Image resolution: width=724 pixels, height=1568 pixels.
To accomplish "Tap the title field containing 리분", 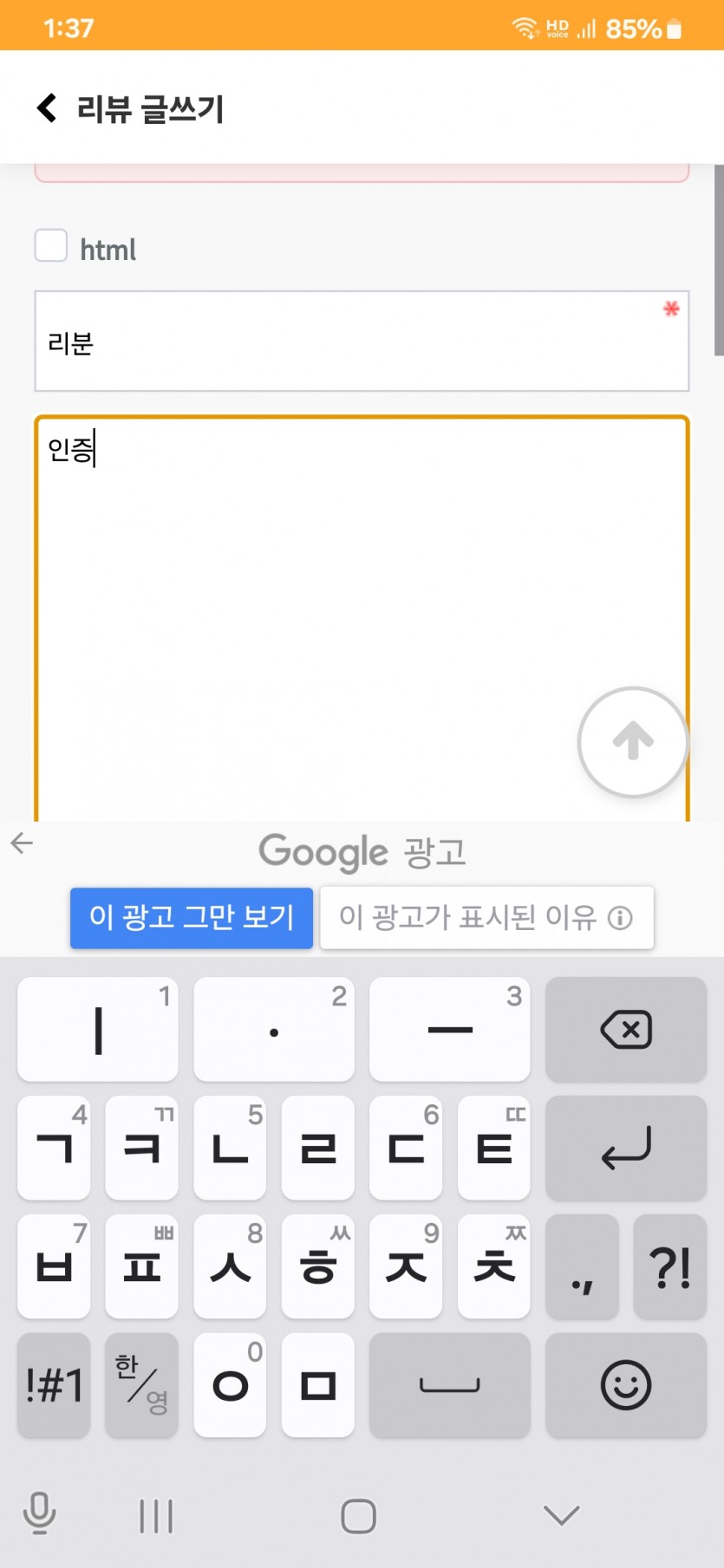I will (362, 342).
